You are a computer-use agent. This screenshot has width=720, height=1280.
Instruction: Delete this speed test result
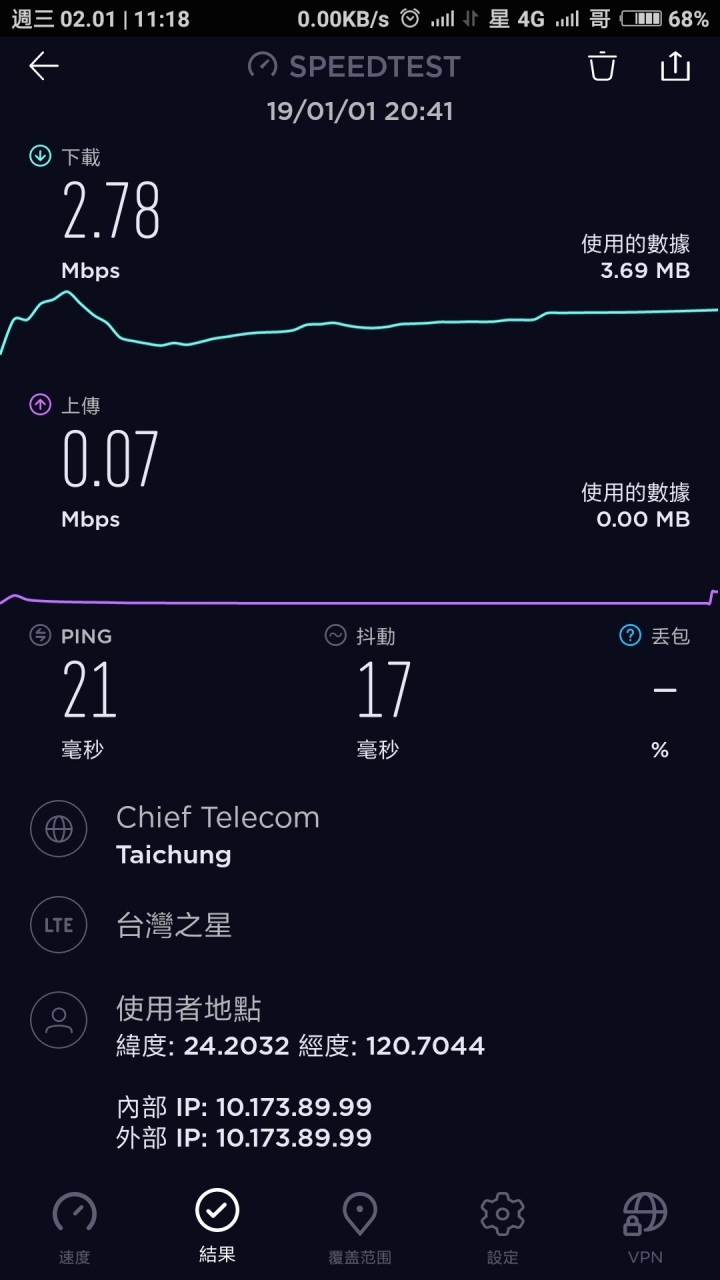click(x=602, y=66)
